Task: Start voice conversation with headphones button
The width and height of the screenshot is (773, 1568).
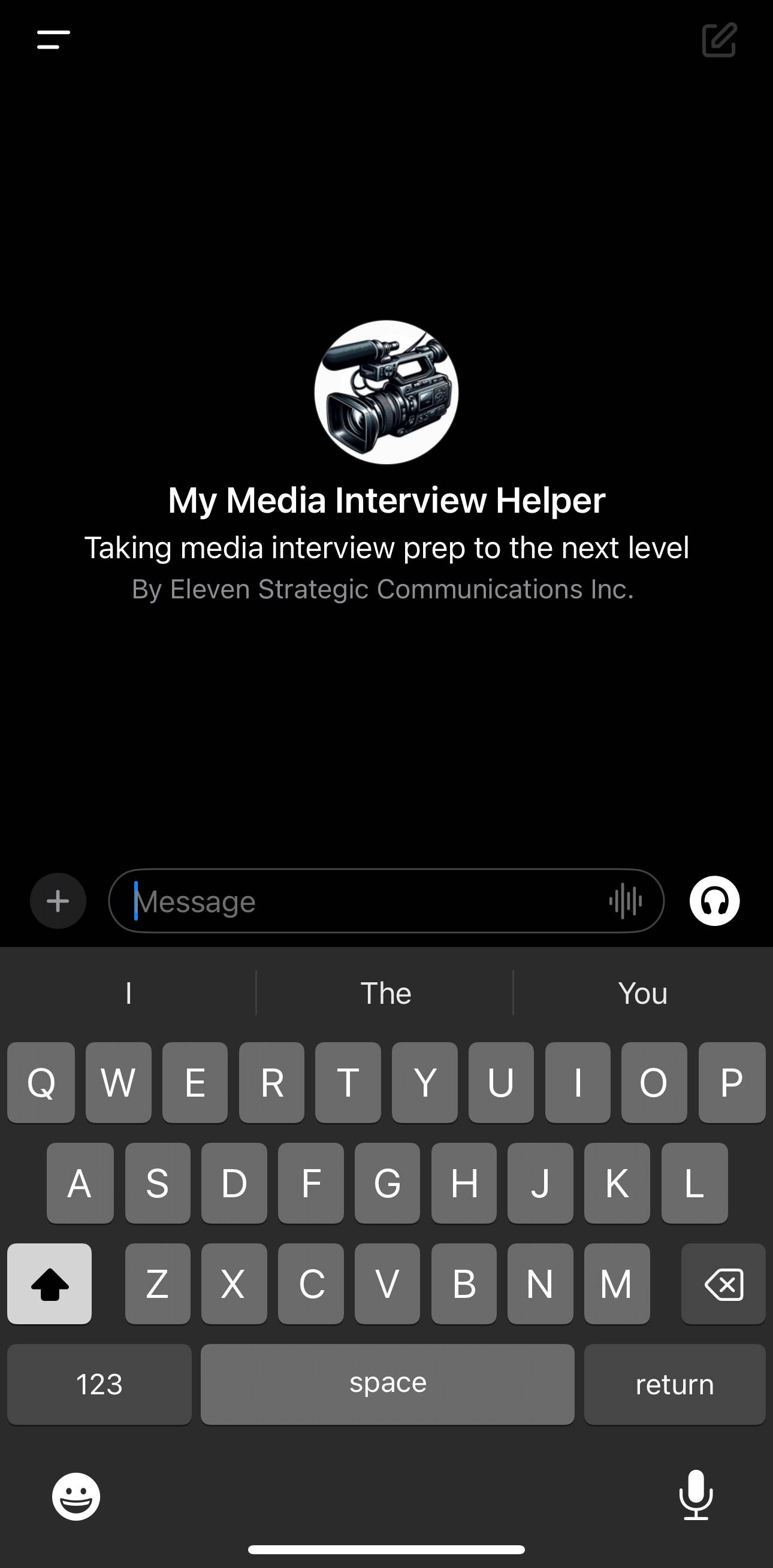Action: 714,901
